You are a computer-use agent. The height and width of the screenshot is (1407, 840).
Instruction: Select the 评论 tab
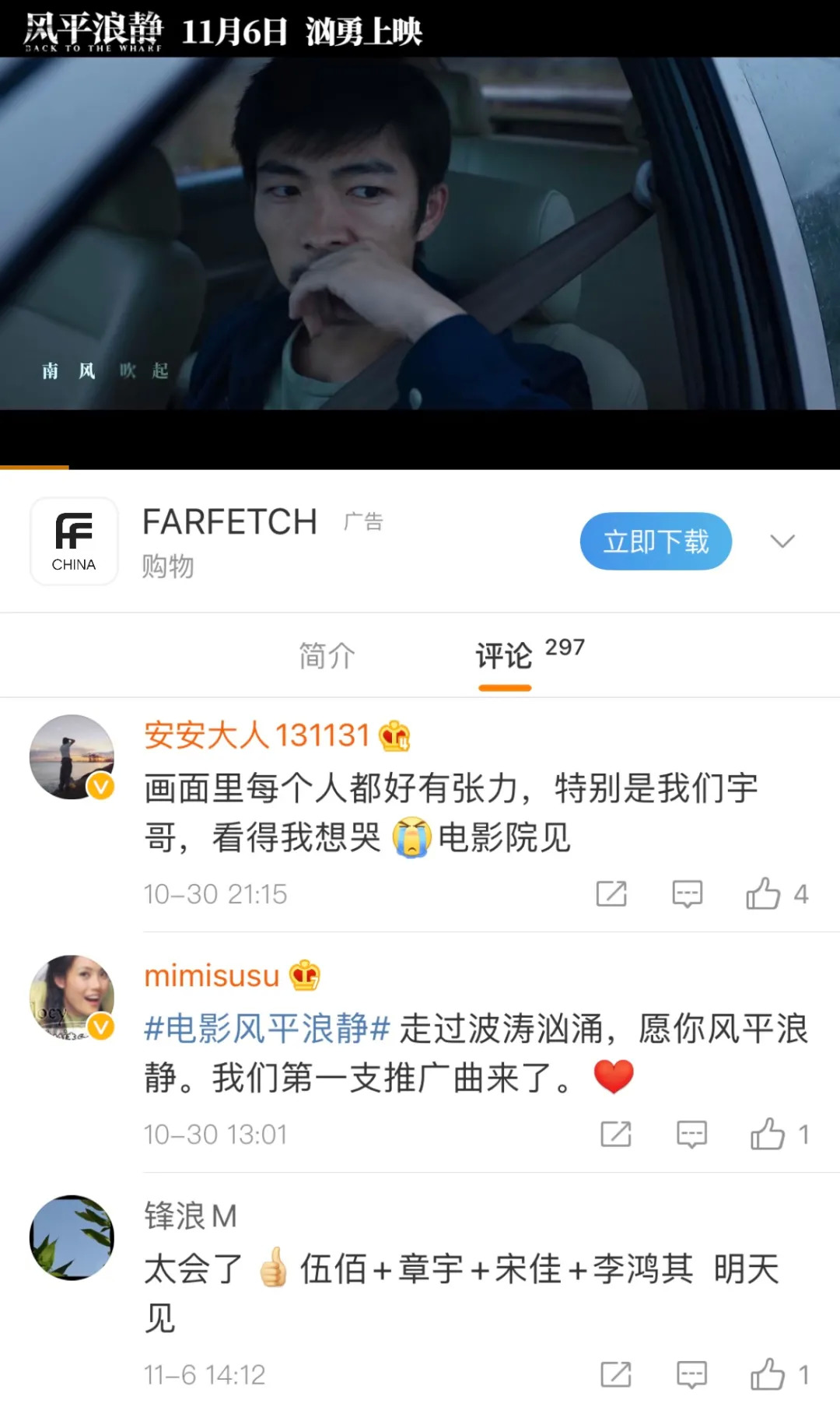pyautogui.click(x=504, y=655)
